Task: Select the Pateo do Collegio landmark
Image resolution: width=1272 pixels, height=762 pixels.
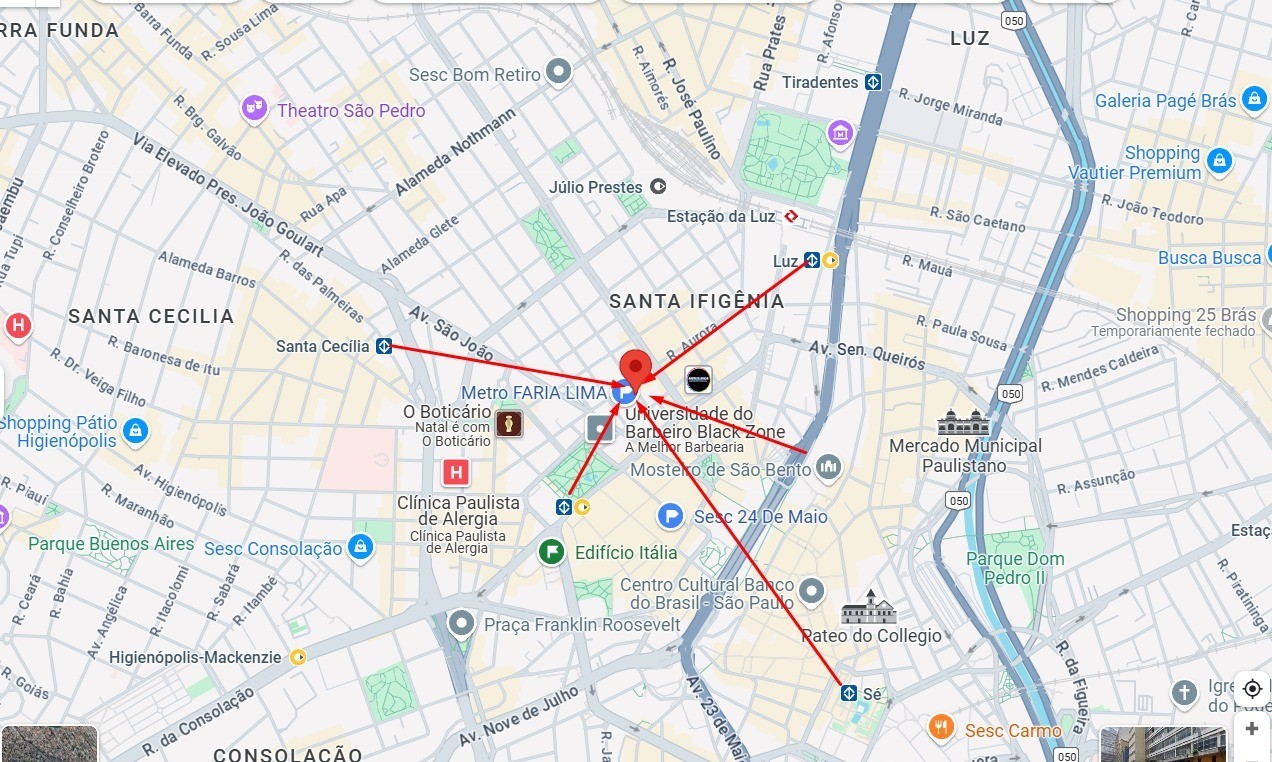Action: 868,607
